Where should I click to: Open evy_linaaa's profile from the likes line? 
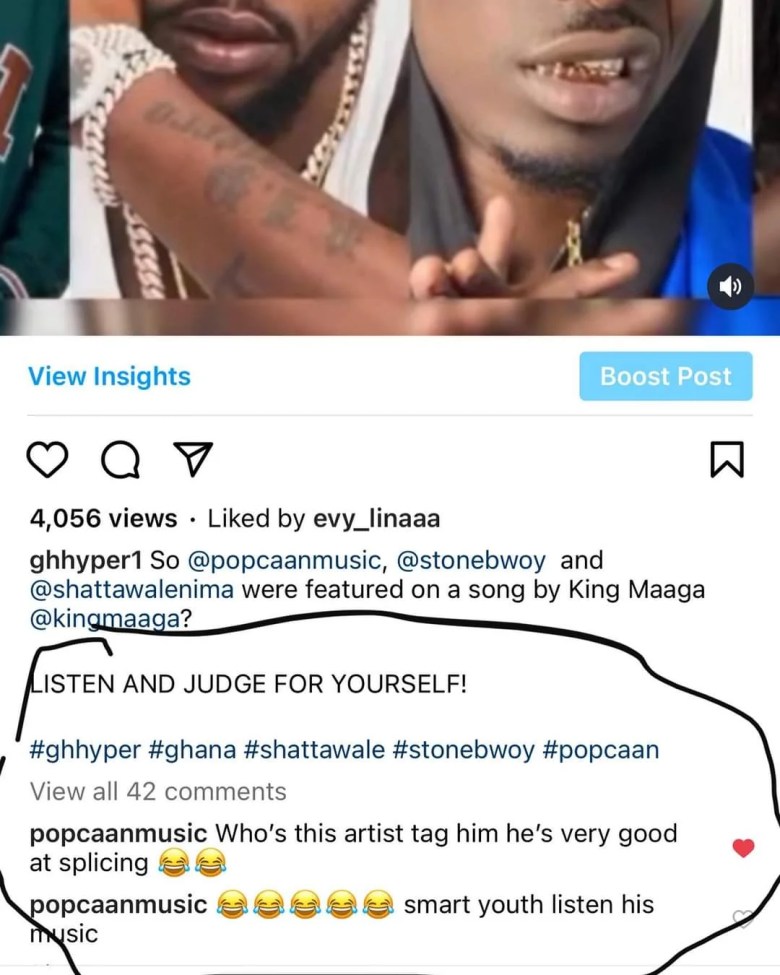(365, 520)
